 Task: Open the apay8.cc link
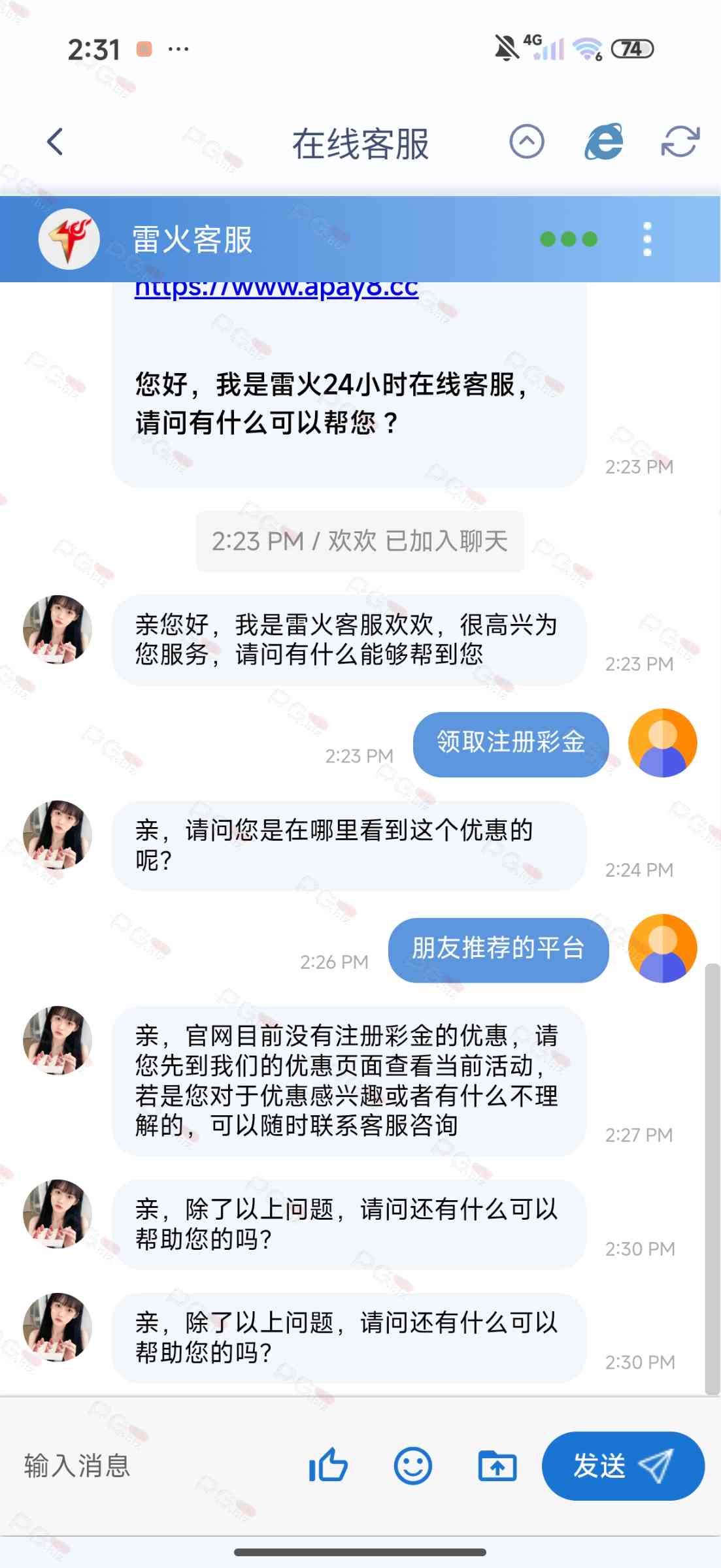click(x=277, y=289)
